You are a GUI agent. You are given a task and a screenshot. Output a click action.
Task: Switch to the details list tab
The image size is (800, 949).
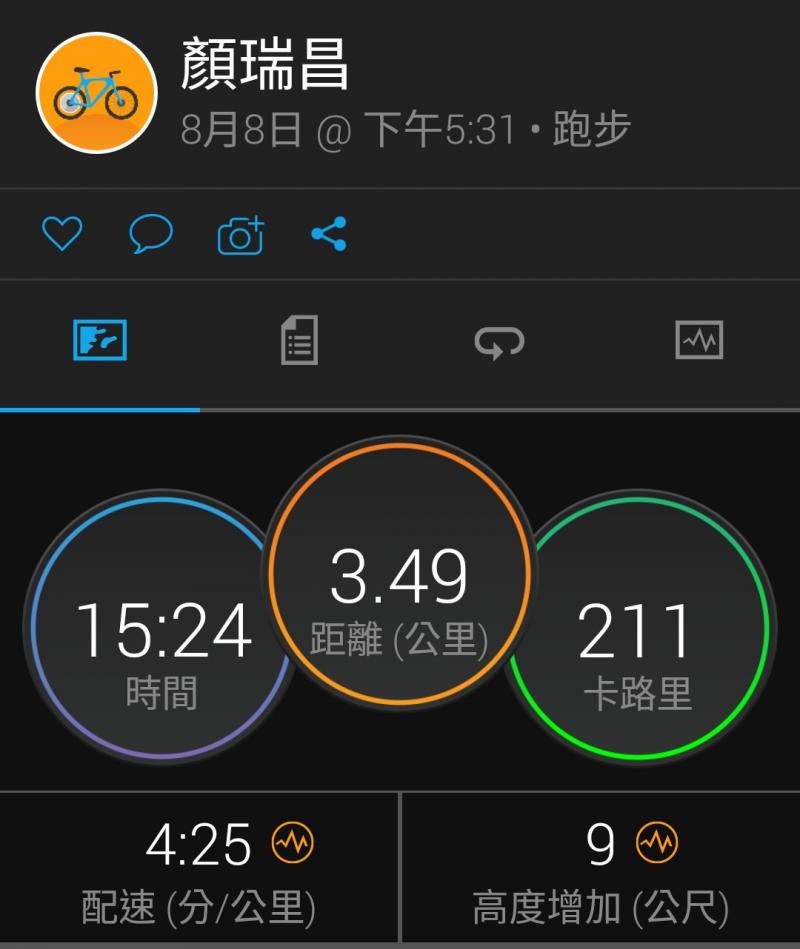[299, 341]
